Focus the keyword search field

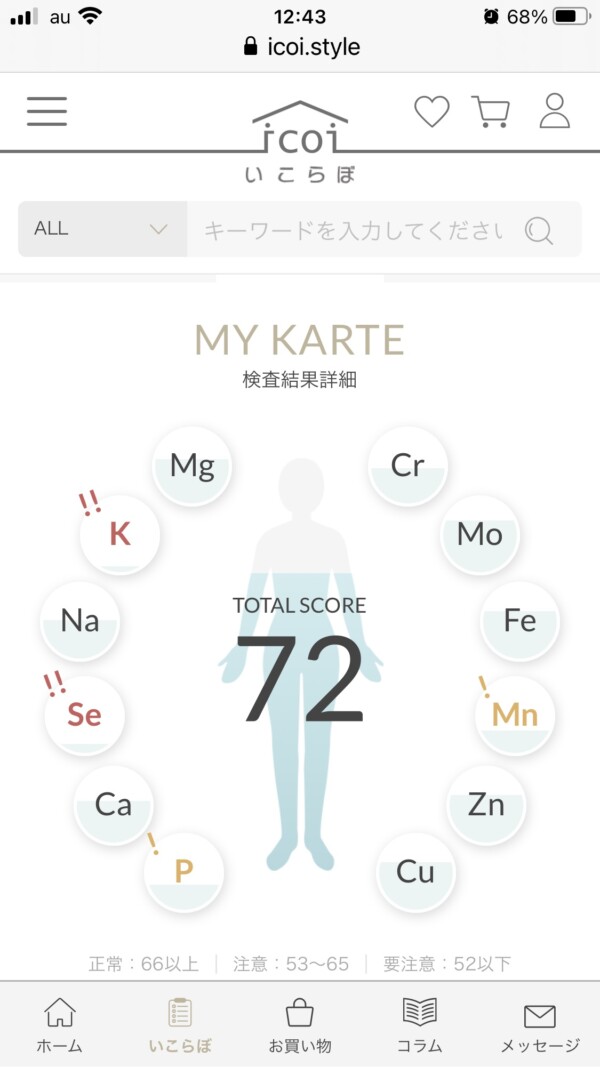354,229
